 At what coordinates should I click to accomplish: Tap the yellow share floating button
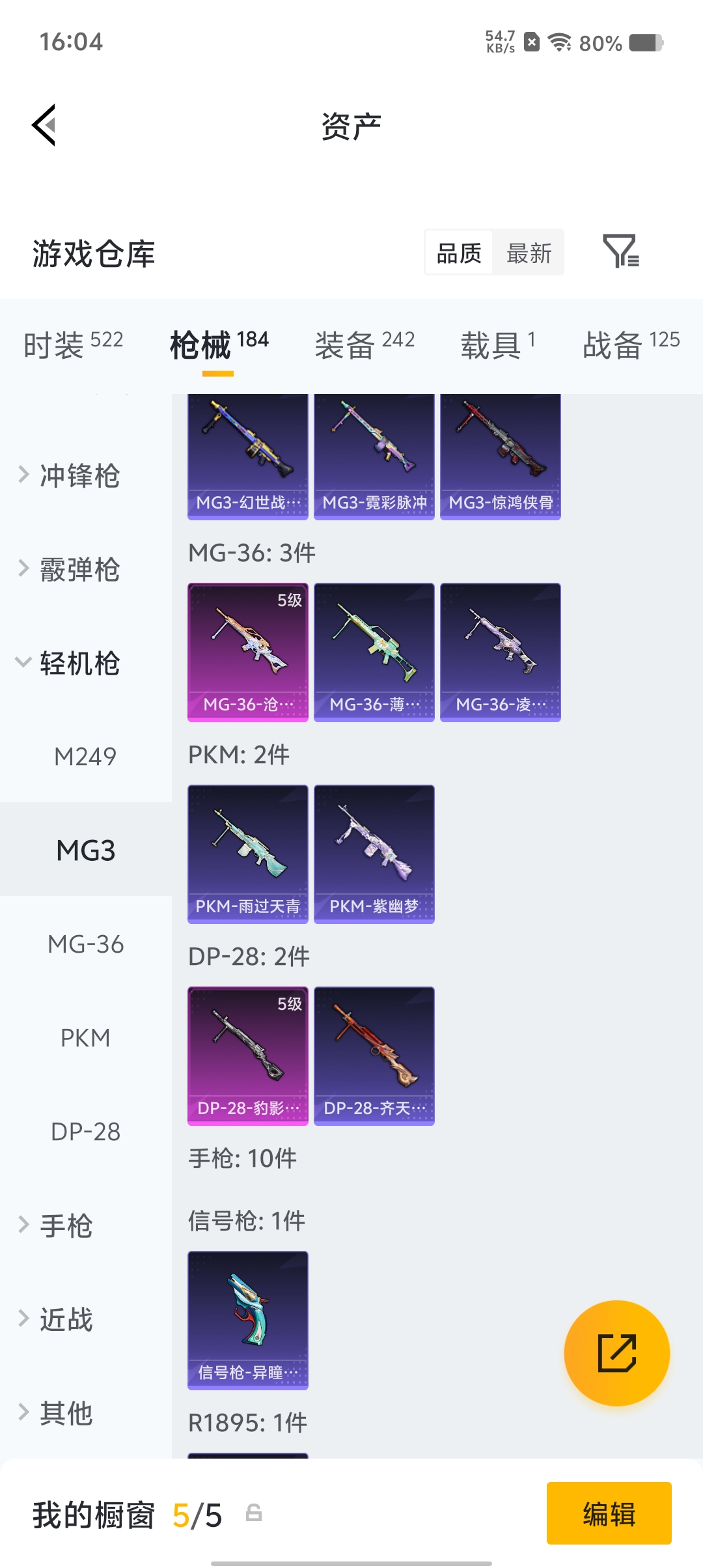tap(616, 1353)
